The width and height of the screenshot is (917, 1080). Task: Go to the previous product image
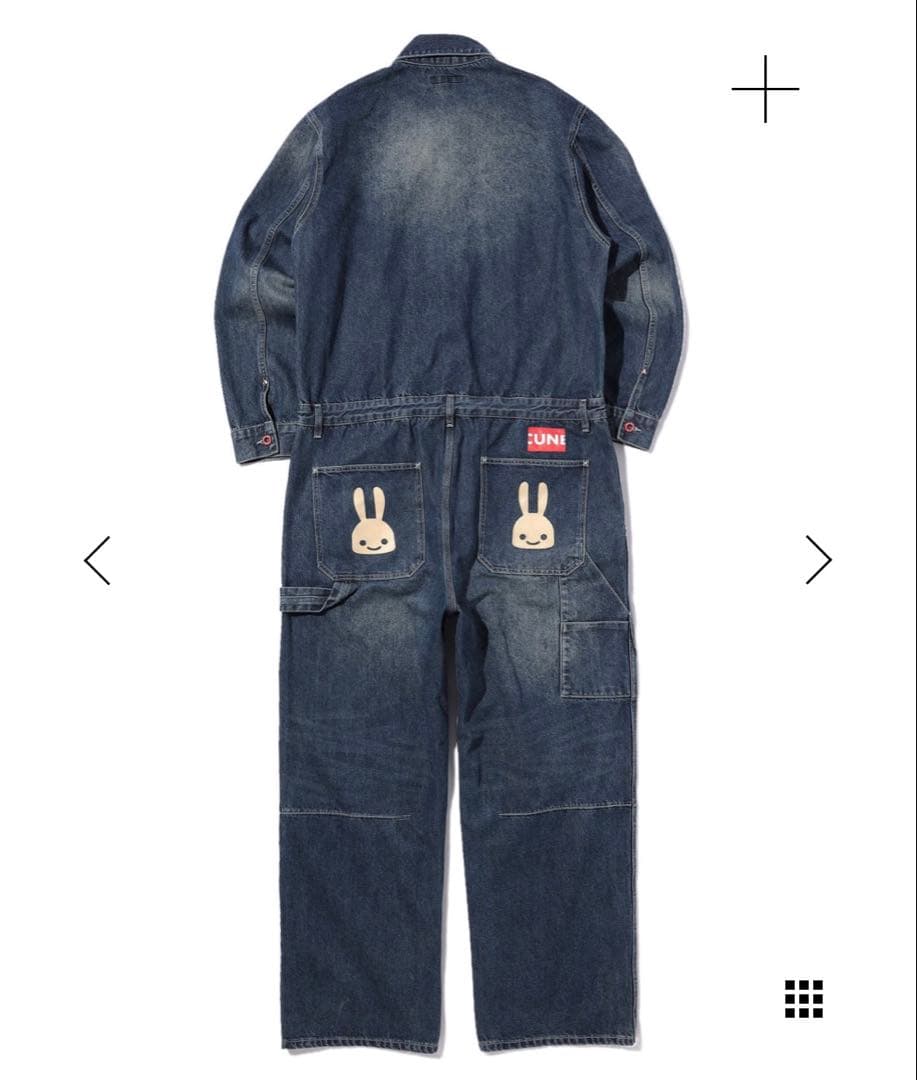97,560
